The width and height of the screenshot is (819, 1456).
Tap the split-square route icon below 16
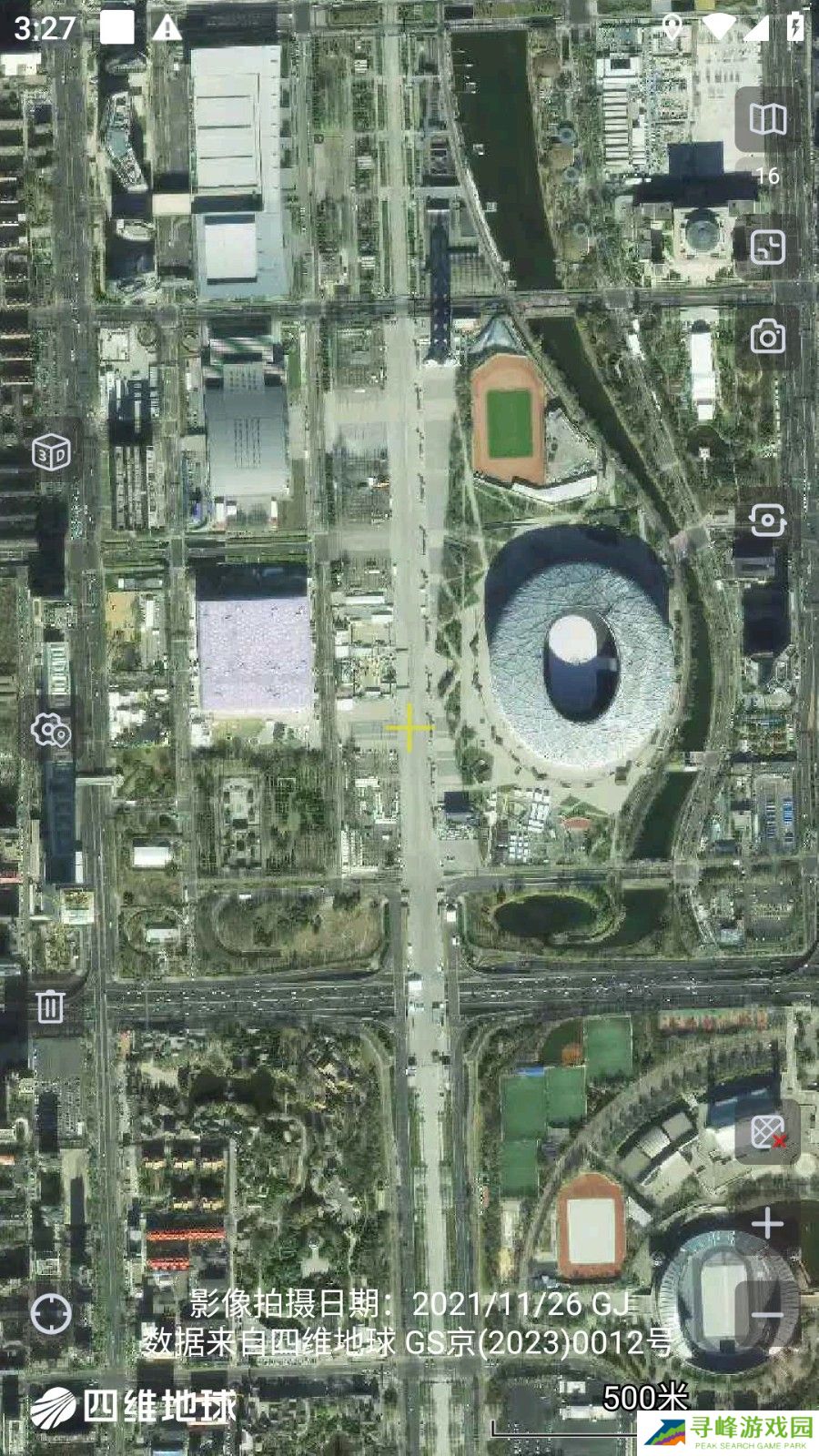[x=767, y=248]
